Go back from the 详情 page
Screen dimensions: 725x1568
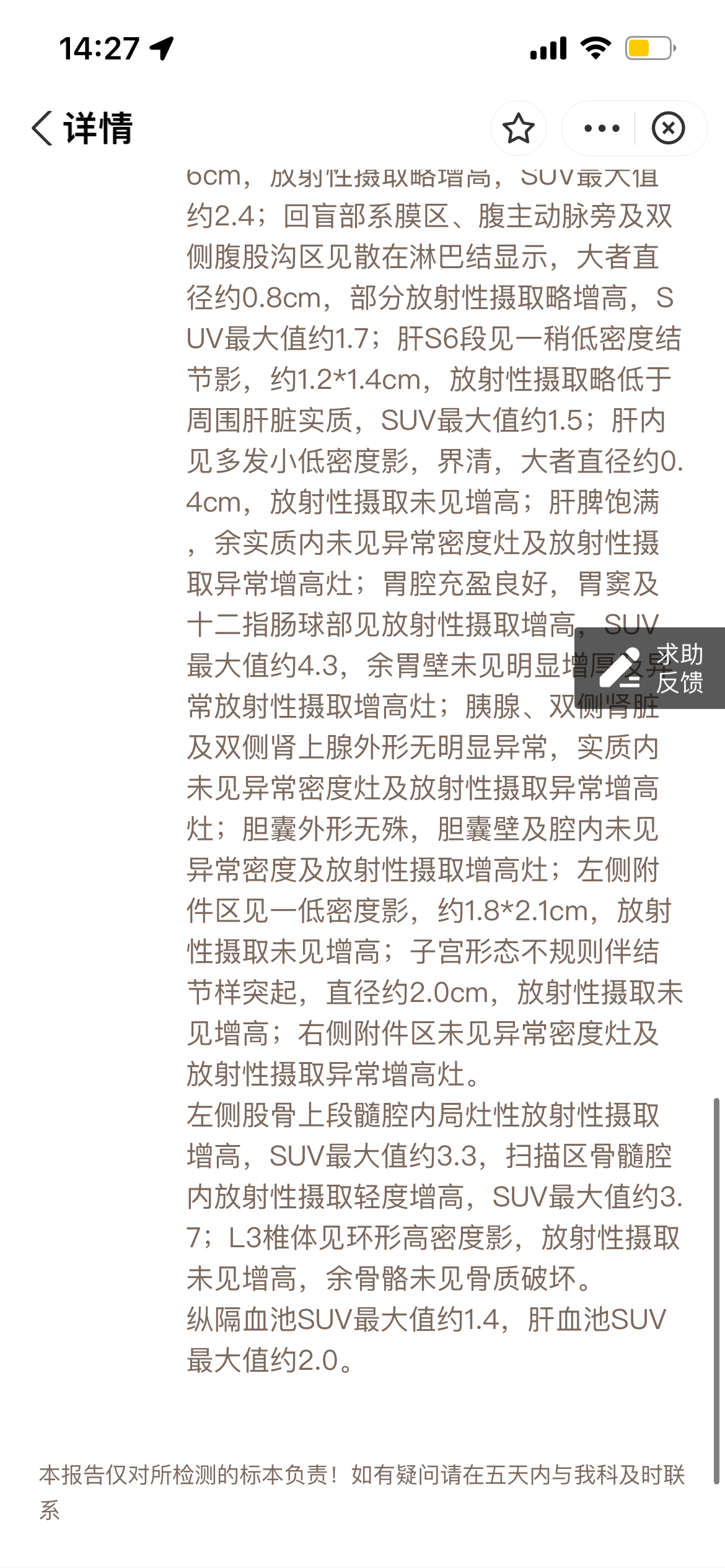[42, 128]
